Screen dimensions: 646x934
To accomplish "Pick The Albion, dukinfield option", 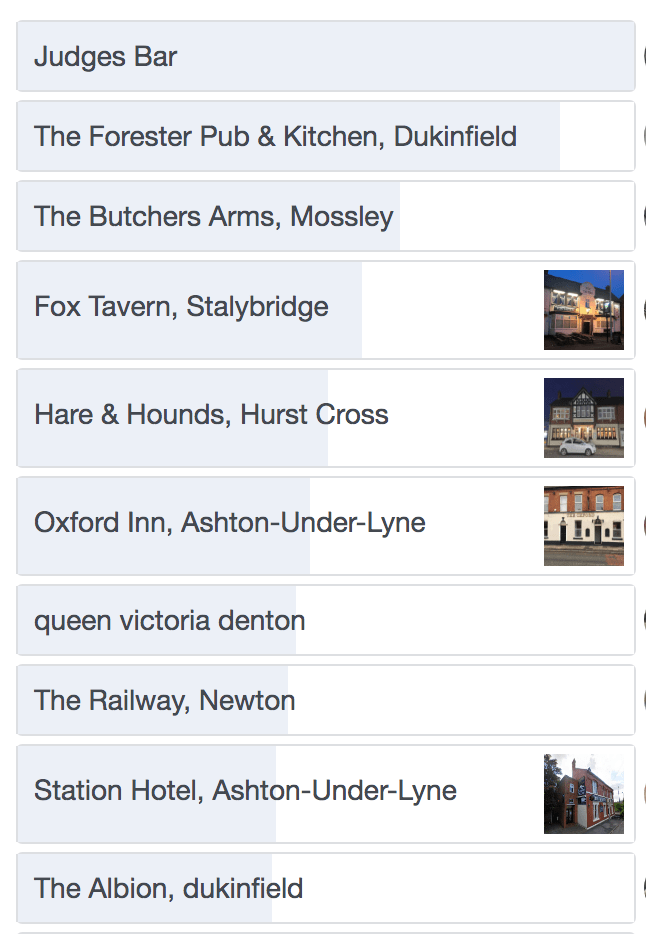I will tap(325, 888).
